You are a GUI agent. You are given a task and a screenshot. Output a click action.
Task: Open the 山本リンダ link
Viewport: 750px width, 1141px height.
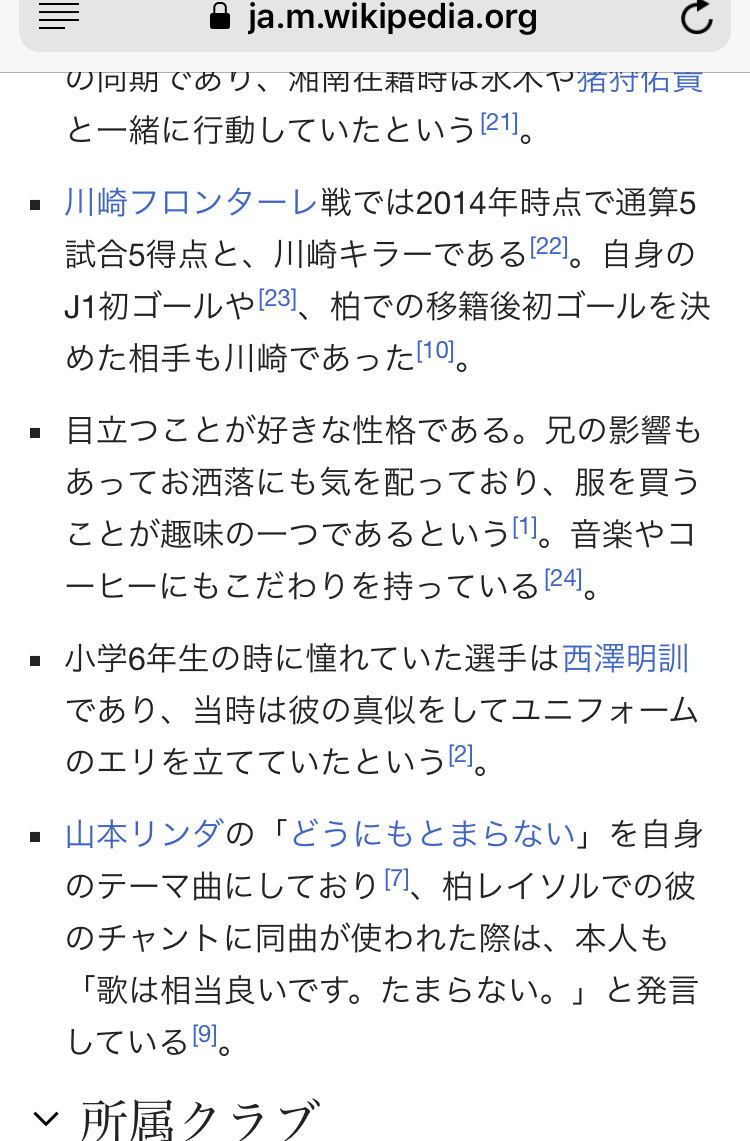144,834
